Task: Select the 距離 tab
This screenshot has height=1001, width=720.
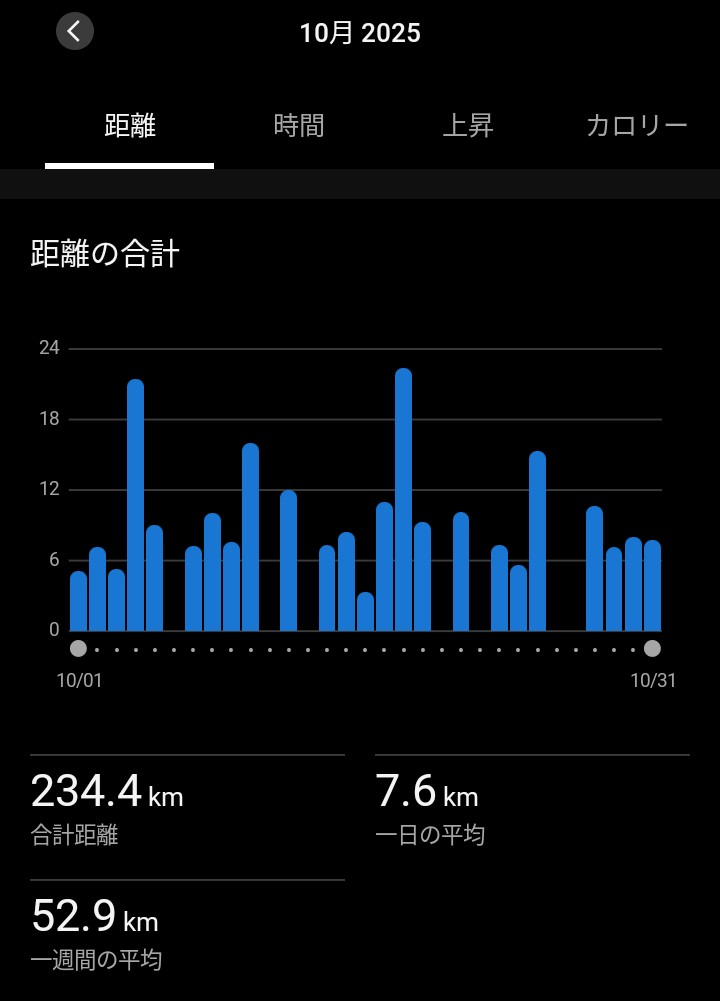Action: (x=130, y=127)
